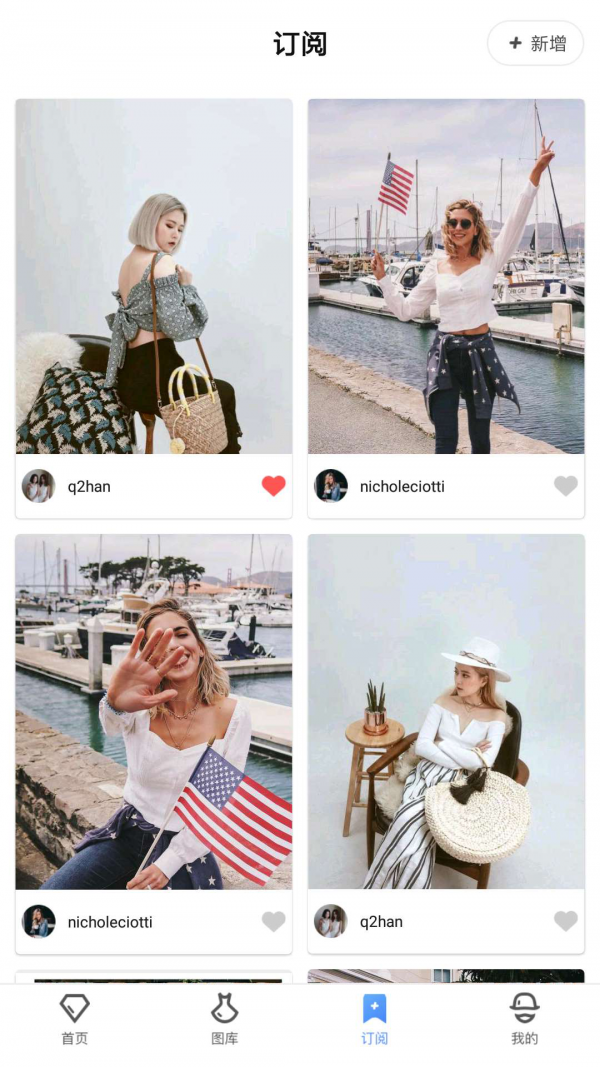Tap the 新增 add button
600x1067 pixels.
coord(536,44)
